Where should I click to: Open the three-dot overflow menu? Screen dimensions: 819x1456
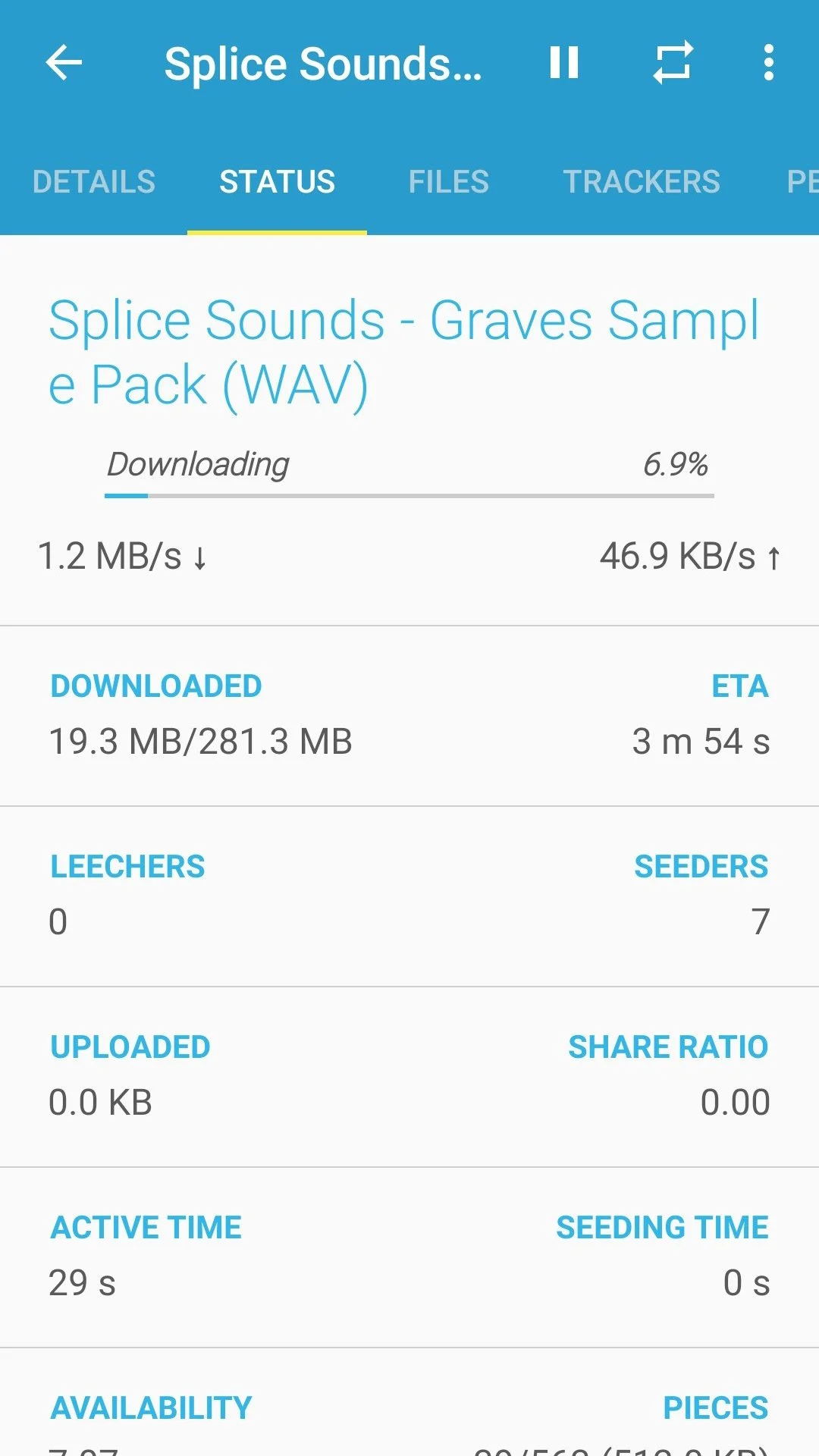click(x=769, y=62)
